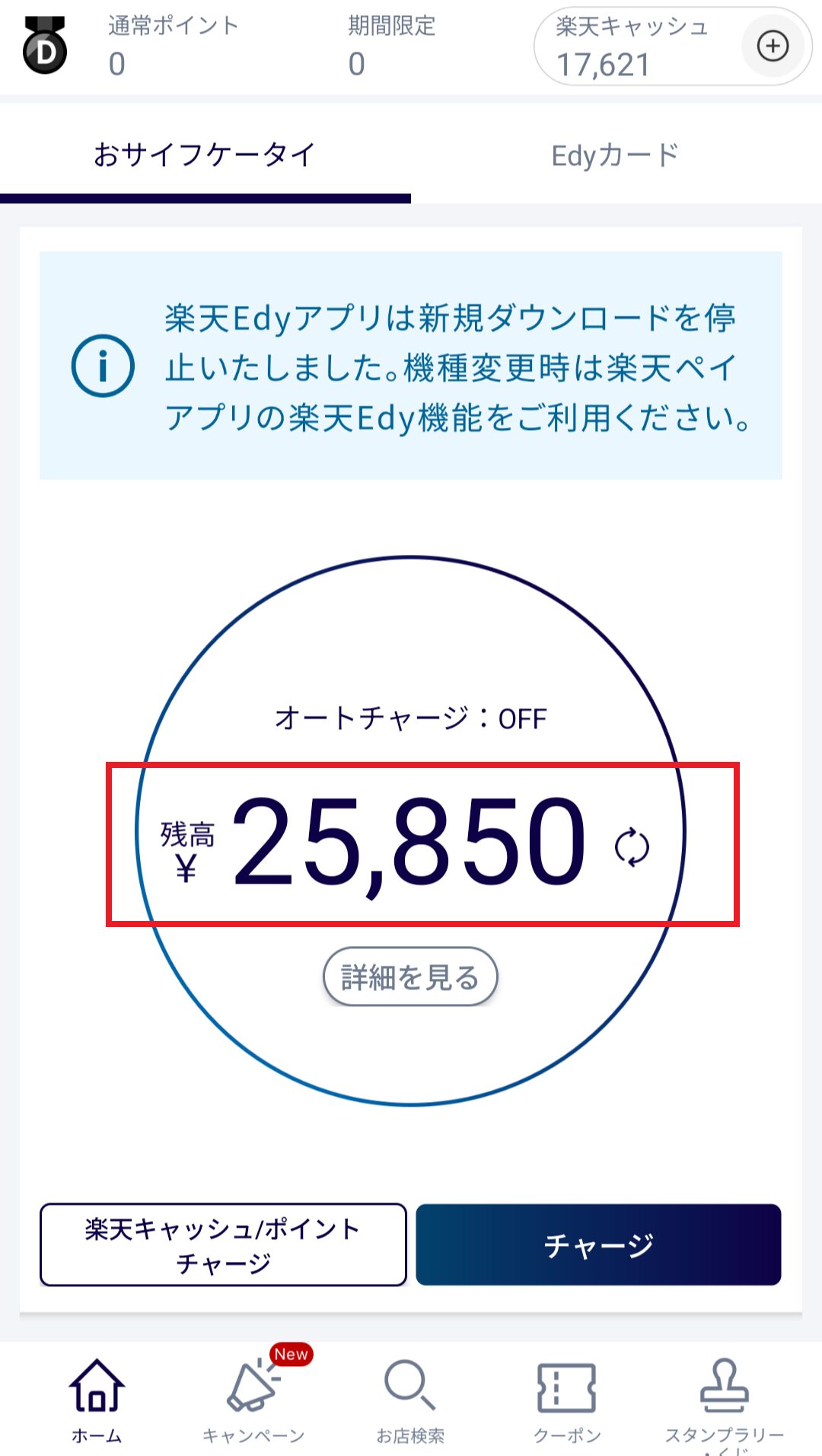
Task: Open the スタンプラリー tab
Action: (724, 1400)
